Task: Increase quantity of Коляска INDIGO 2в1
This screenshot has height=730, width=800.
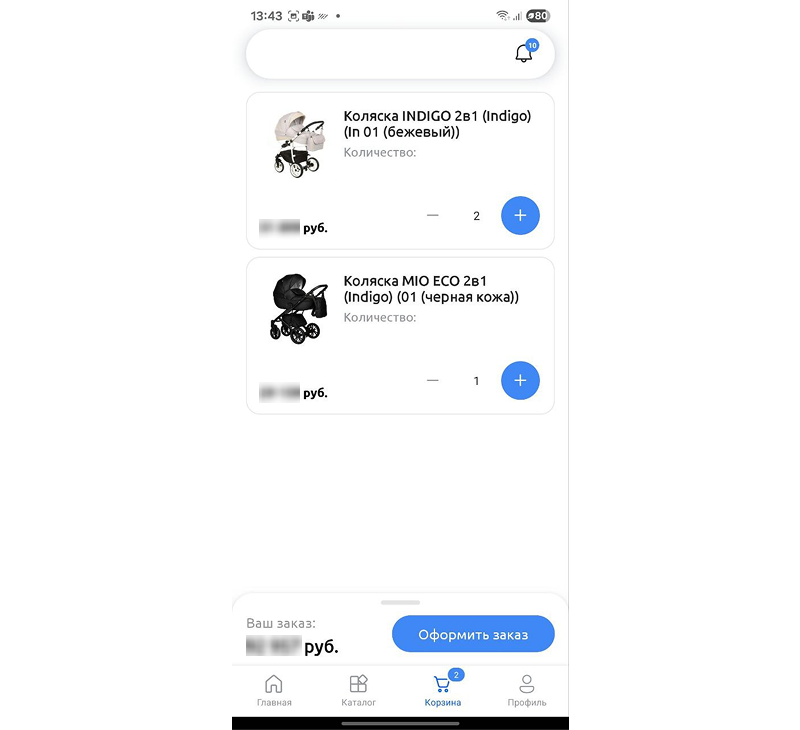Action: coord(520,216)
